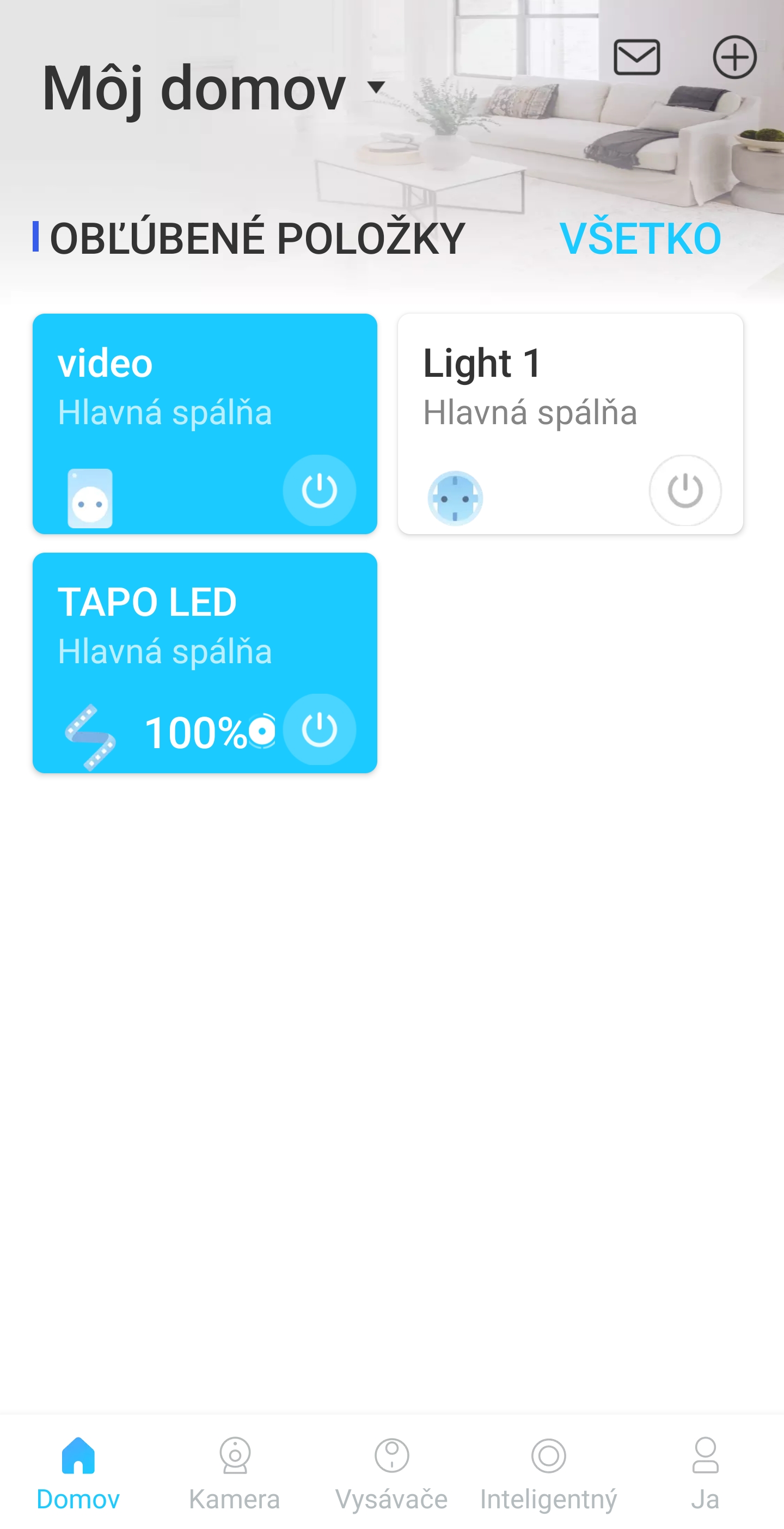Add a new device with plus icon
Screen dimensions: 784x1529
coord(734,58)
